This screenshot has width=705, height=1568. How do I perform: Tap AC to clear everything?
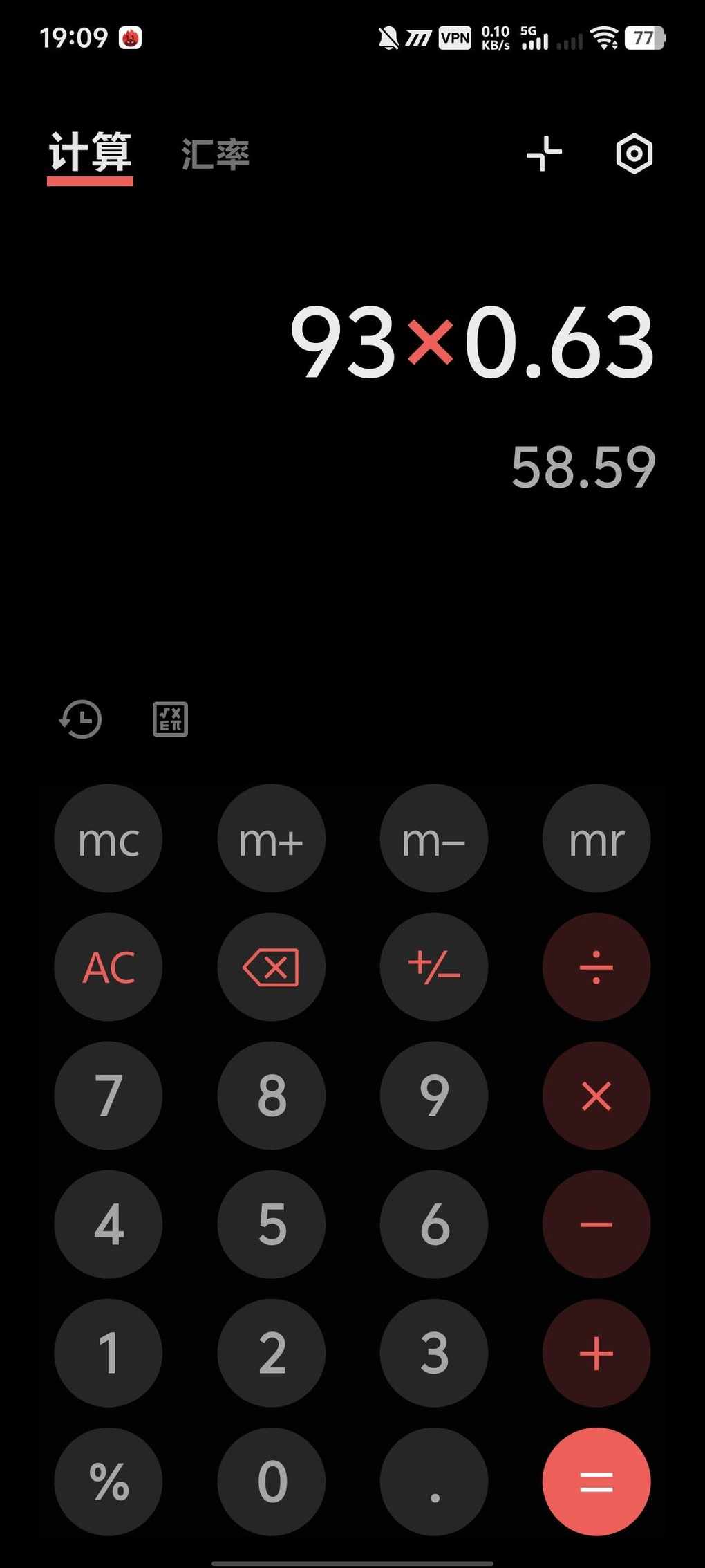pos(109,967)
